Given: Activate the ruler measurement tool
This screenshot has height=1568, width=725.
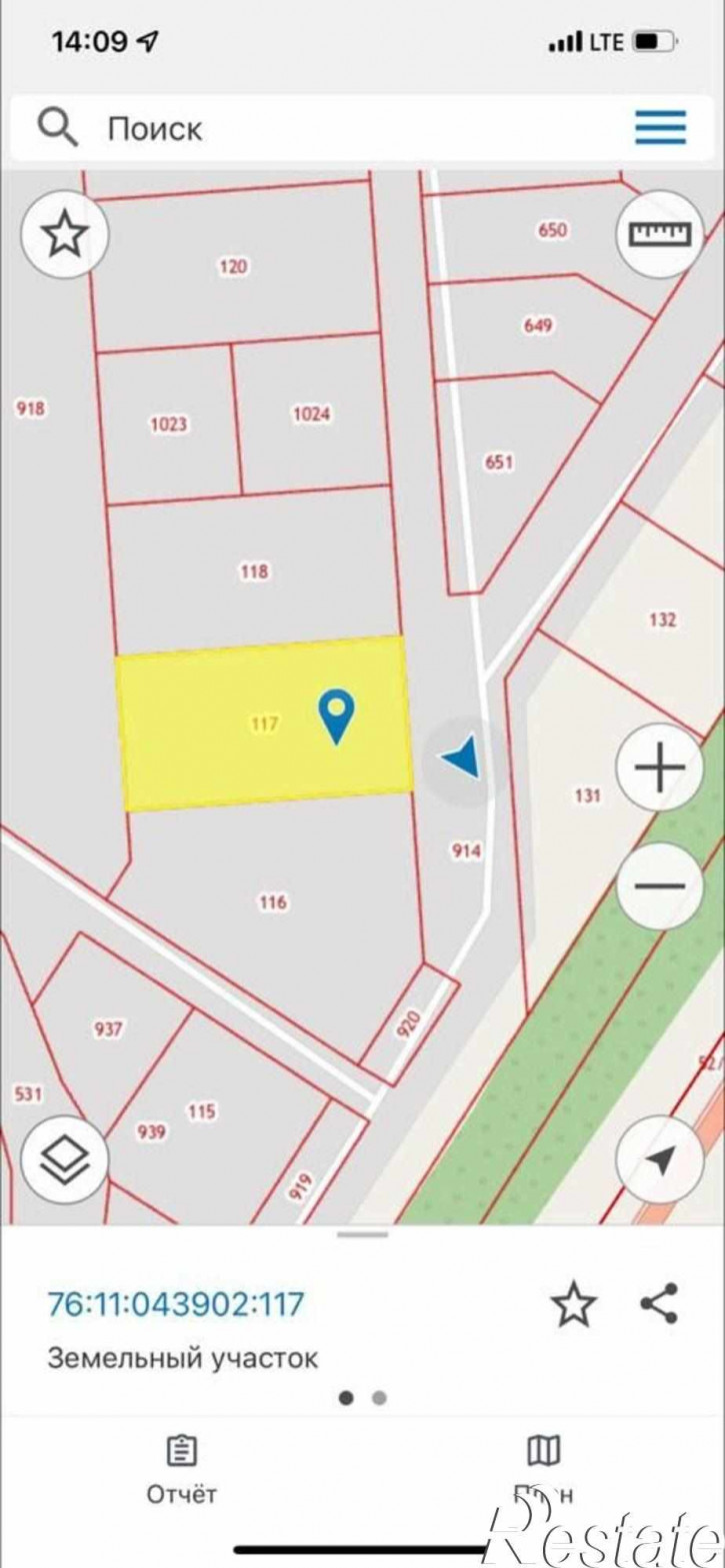Looking at the screenshot, I should (660, 234).
